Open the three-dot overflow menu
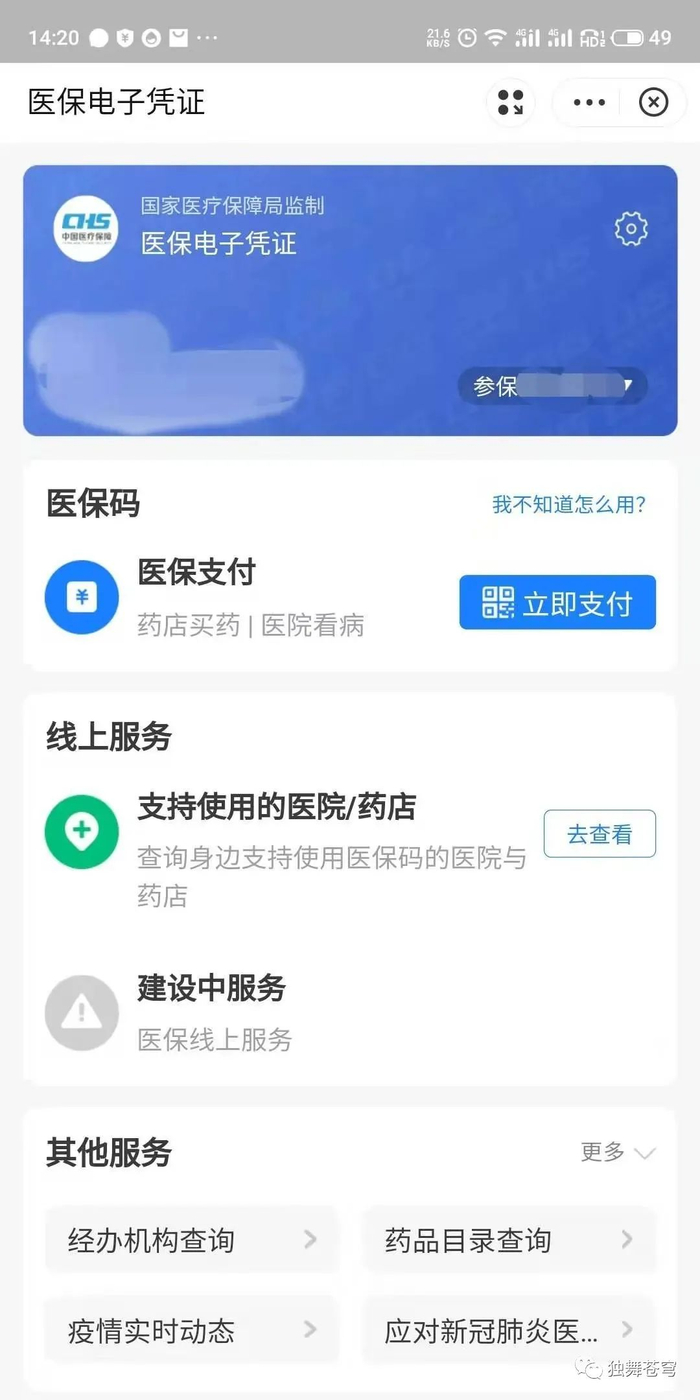The height and width of the screenshot is (1400, 700). point(589,102)
